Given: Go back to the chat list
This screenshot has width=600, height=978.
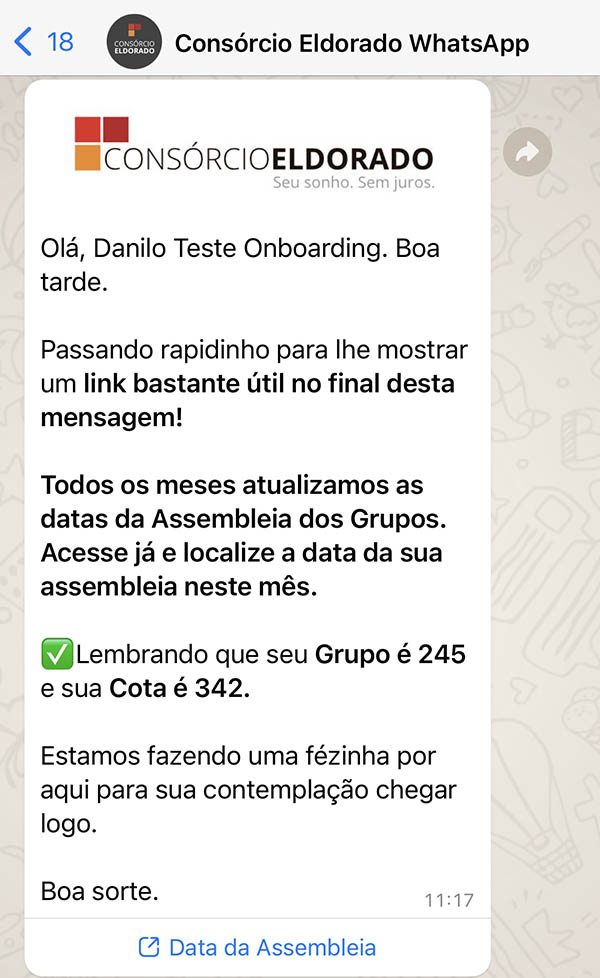Looking at the screenshot, I should [43, 42].
